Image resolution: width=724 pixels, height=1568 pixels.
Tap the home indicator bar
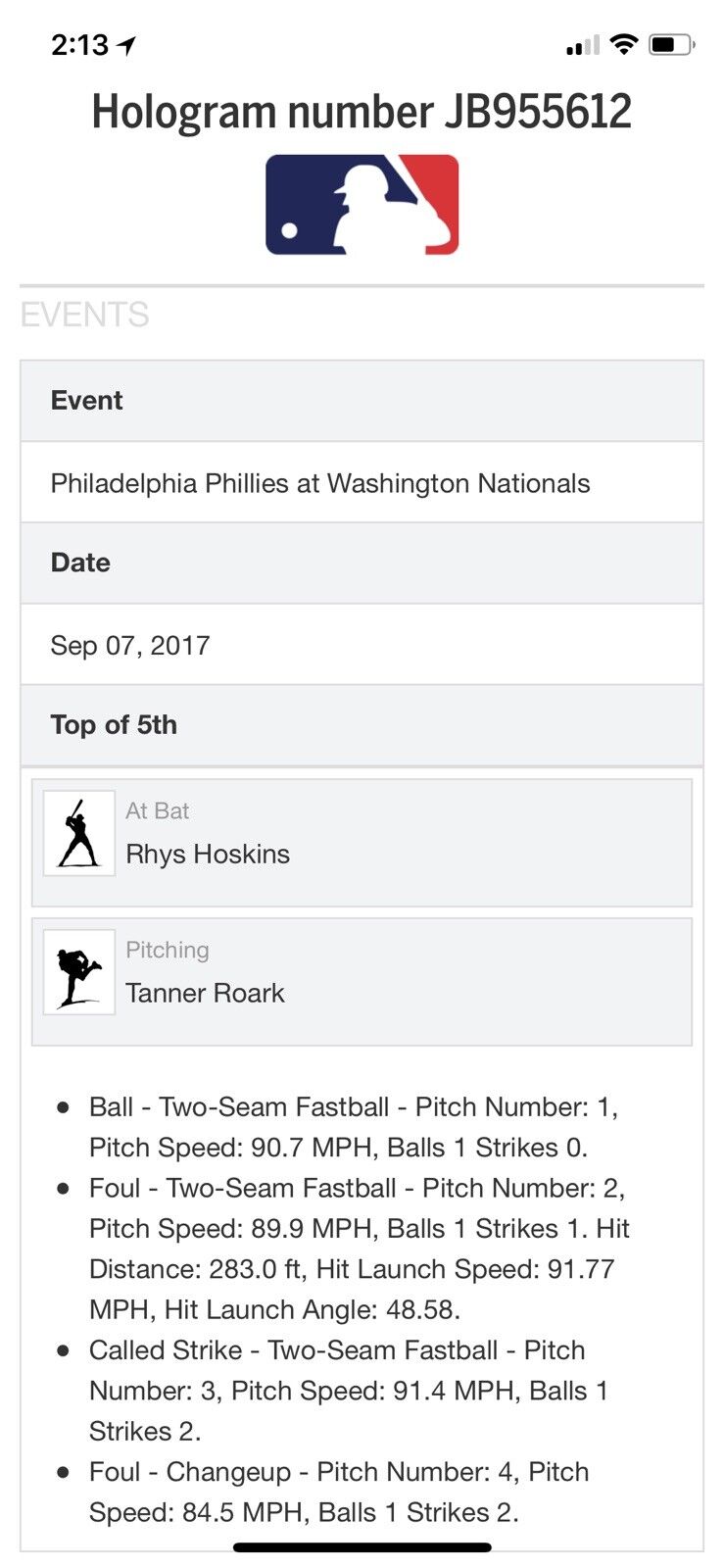(x=362, y=1548)
